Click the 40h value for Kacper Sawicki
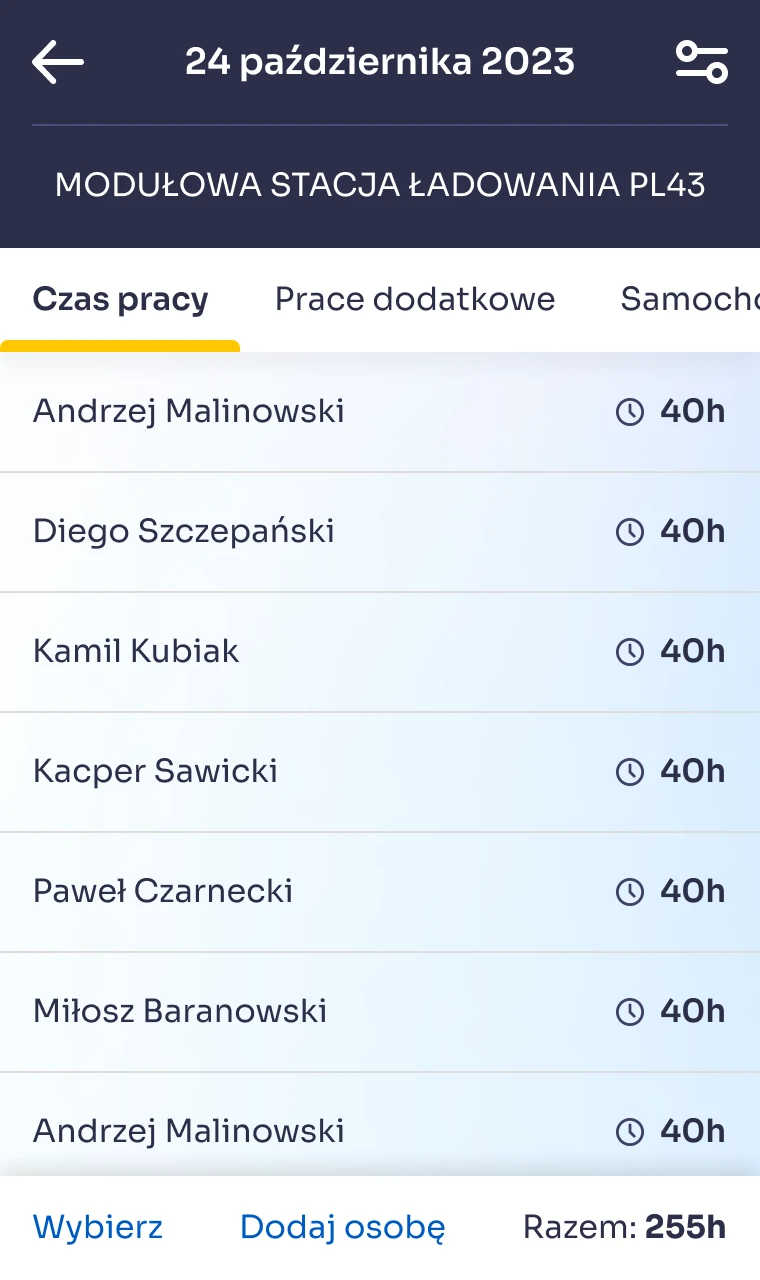760x1280 pixels. (x=693, y=771)
